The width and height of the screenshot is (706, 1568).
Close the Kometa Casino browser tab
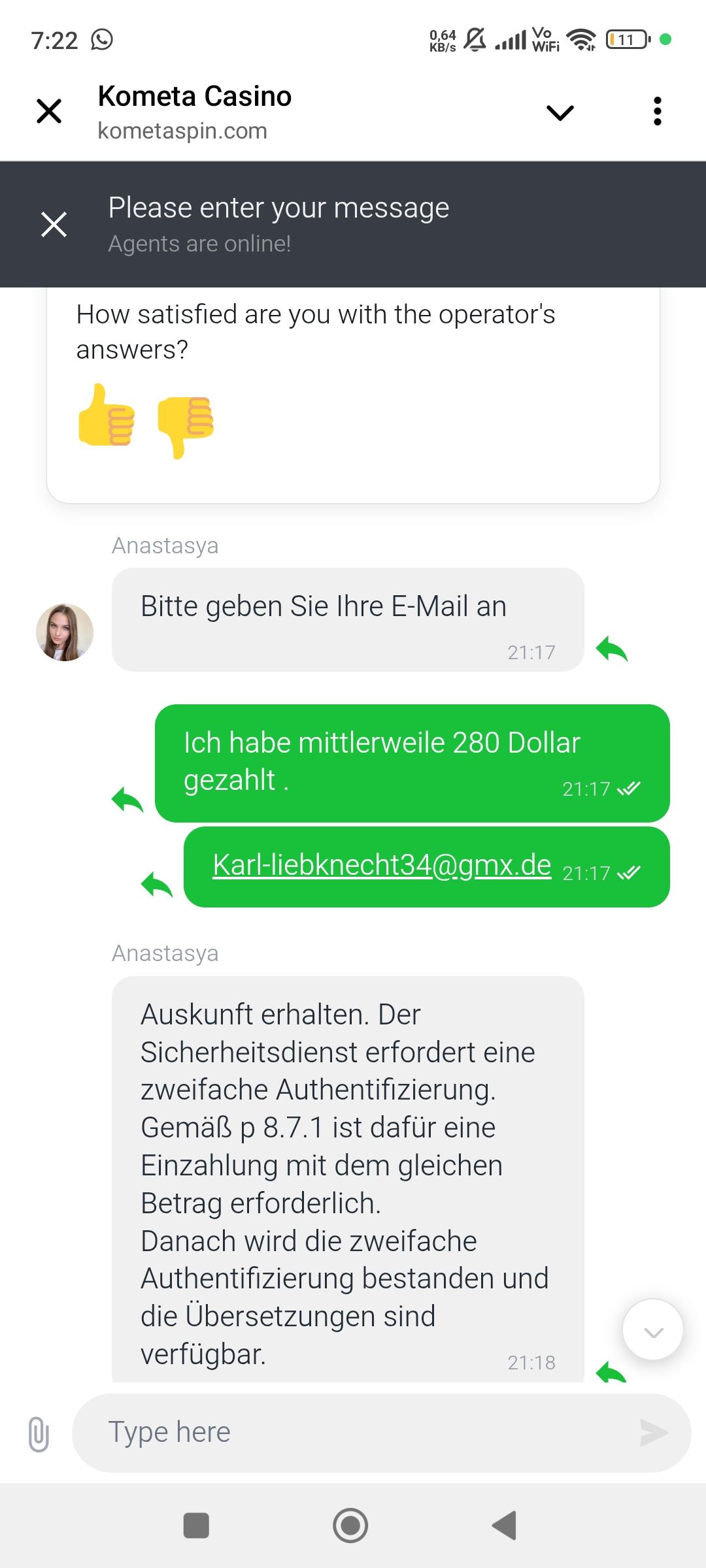(49, 111)
